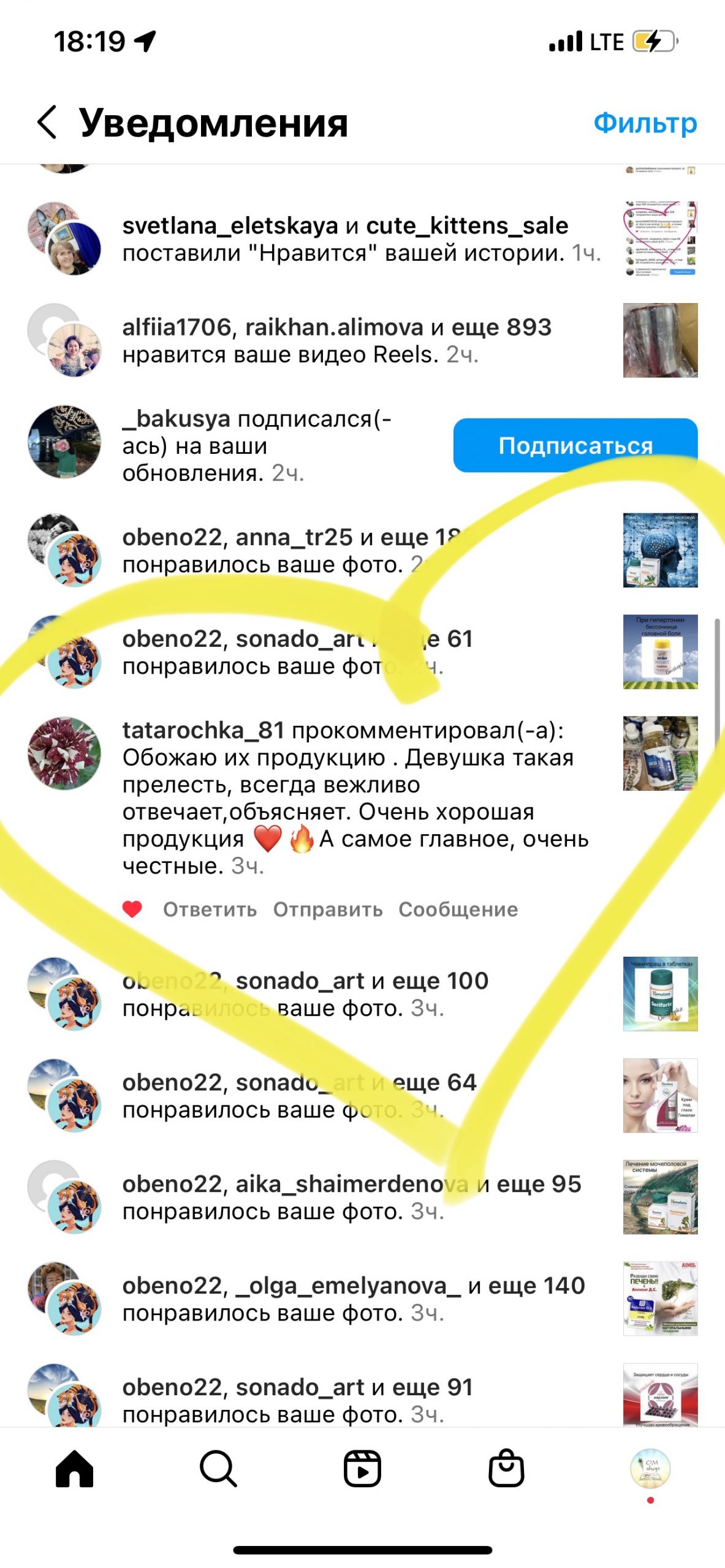
Task: Open _bakusya's profile picture
Action: (64, 441)
